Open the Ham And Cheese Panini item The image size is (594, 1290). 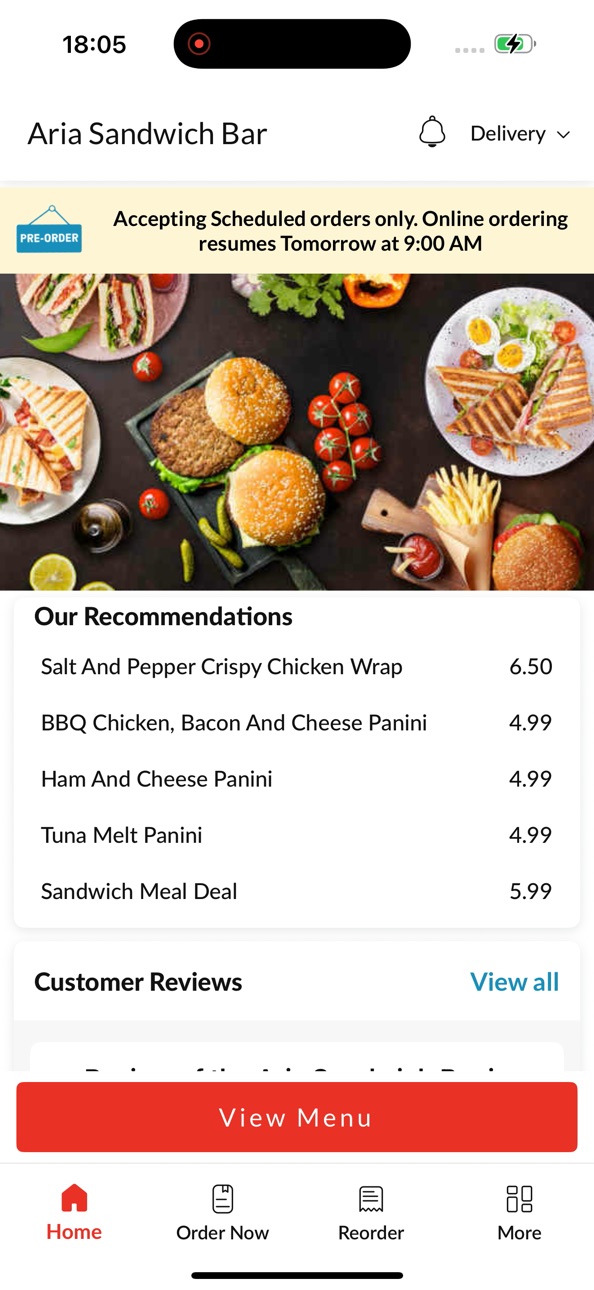(x=296, y=779)
